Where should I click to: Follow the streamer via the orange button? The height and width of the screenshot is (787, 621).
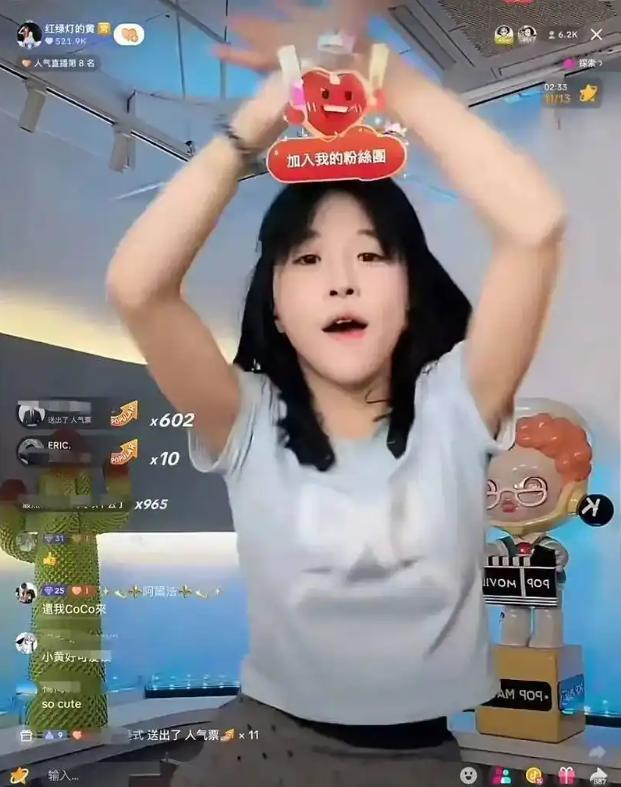(x=129, y=35)
